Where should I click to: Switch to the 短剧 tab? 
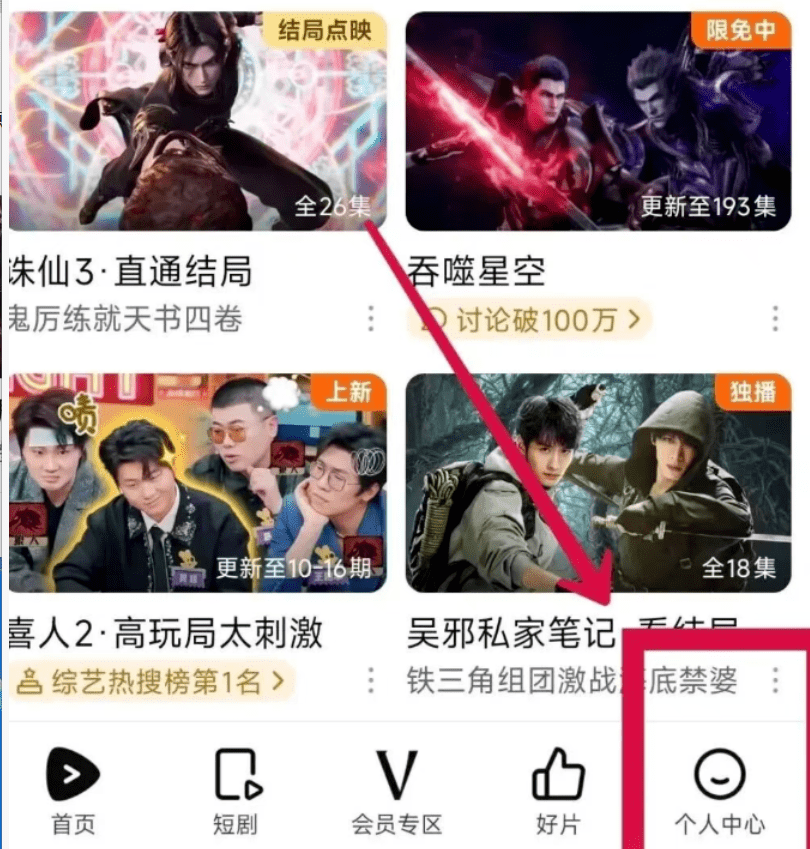tap(236, 791)
